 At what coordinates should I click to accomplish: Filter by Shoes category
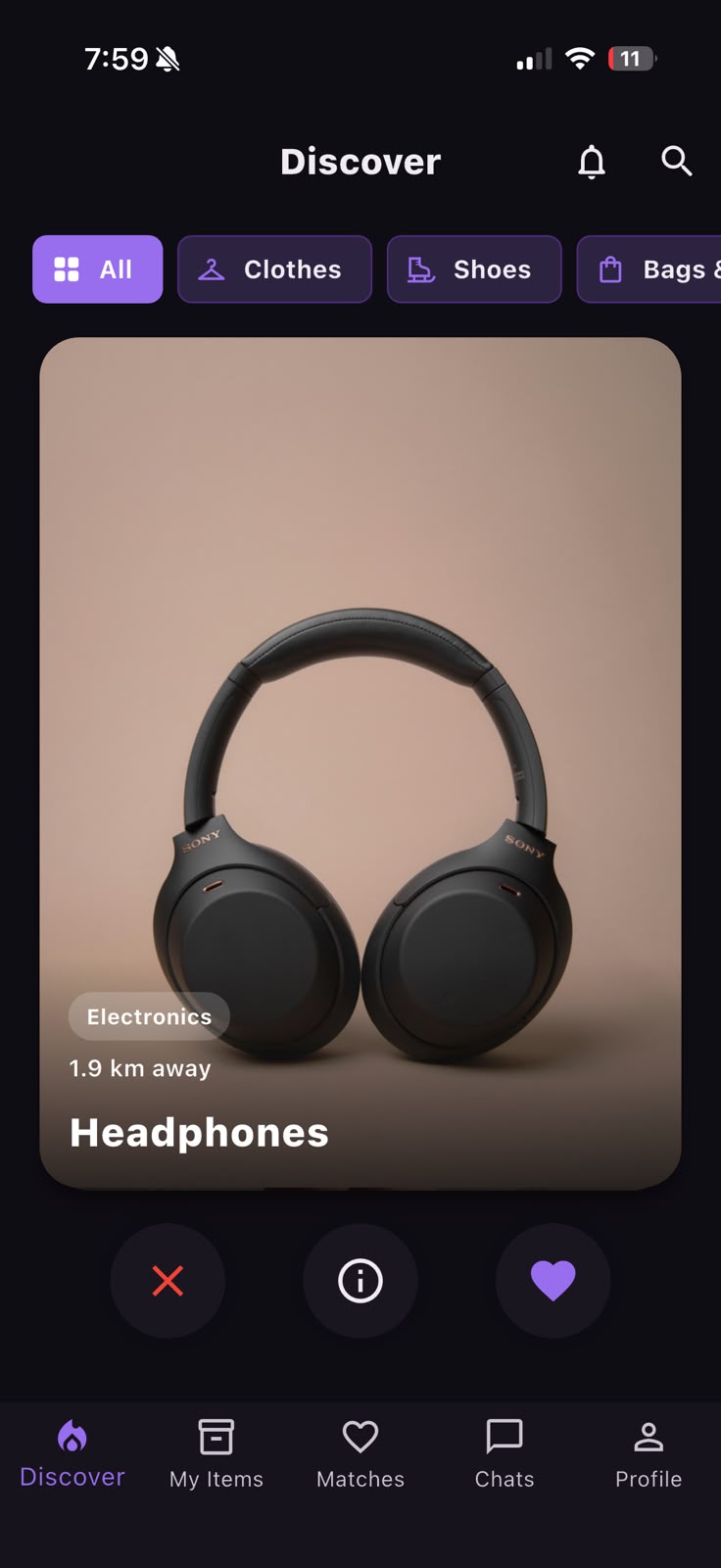pos(474,269)
